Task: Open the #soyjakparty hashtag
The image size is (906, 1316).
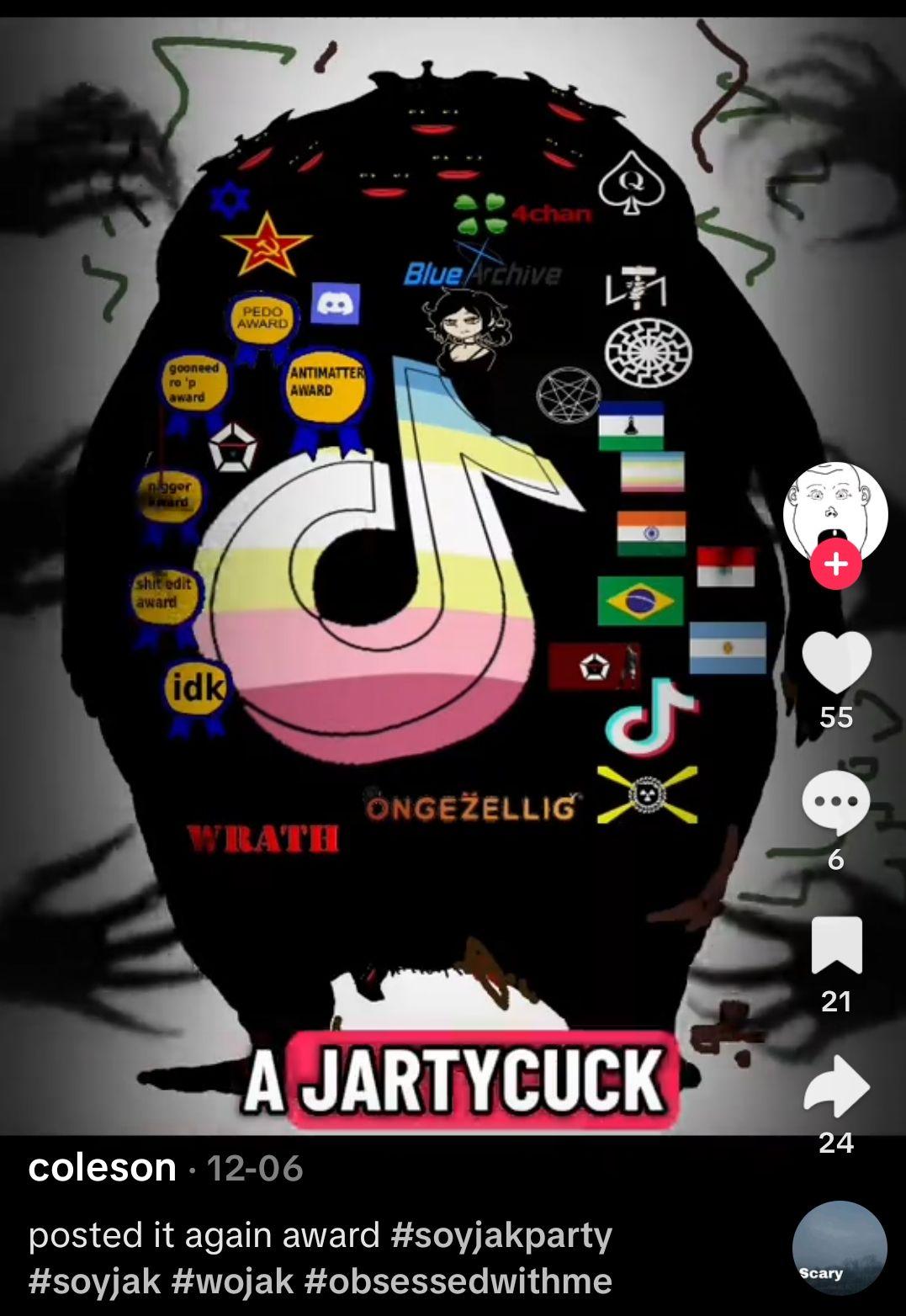Action: [x=501, y=1235]
